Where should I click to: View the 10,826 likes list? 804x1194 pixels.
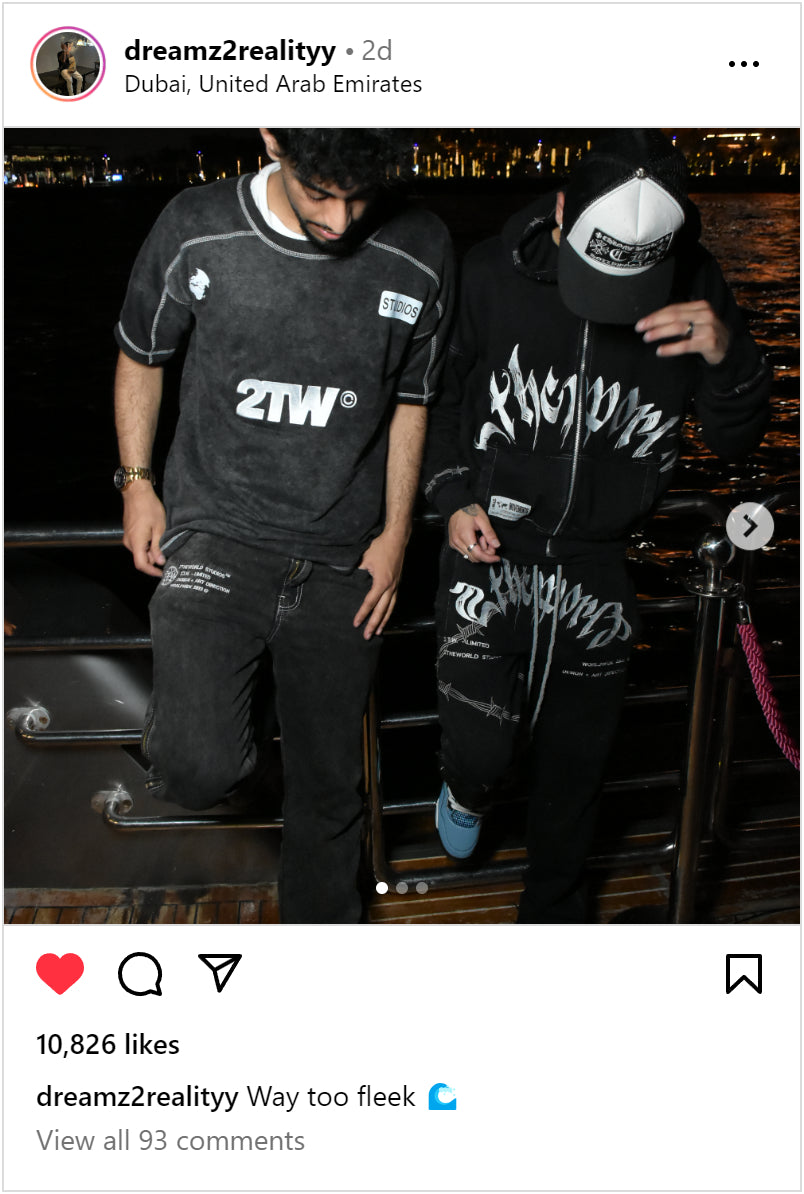coord(108,1045)
